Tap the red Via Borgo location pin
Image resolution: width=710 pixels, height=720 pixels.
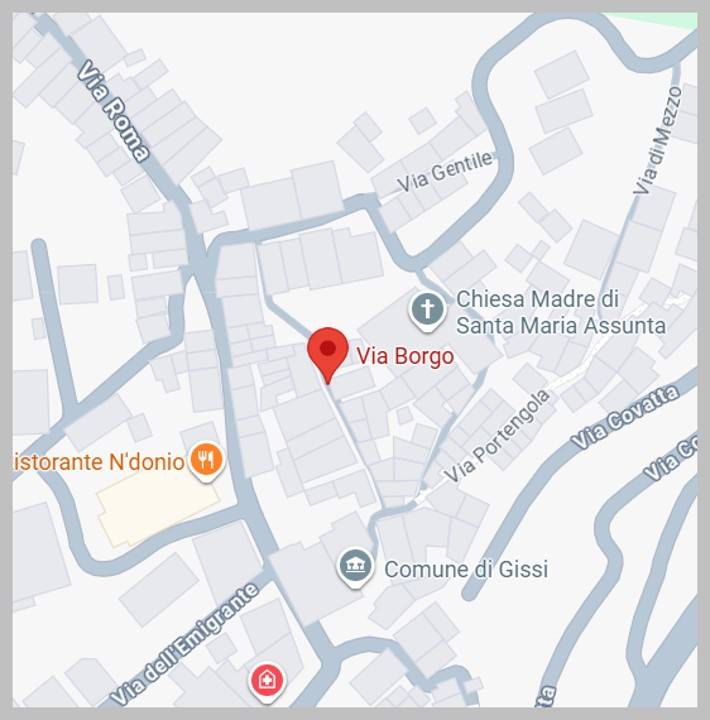pos(327,352)
